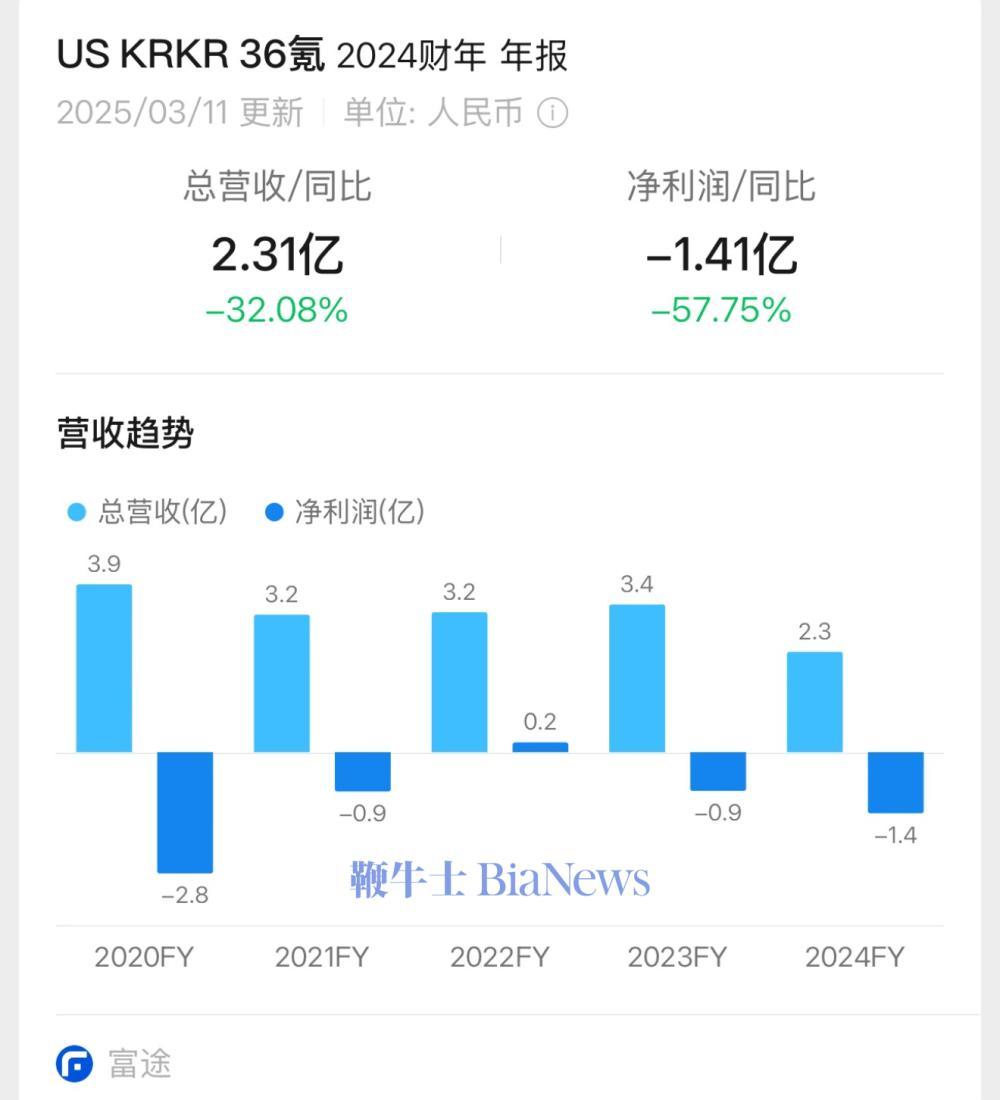The height and width of the screenshot is (1100, 1000).
Task: Click the 富途 attribution link
Action: click(142, 1064)
